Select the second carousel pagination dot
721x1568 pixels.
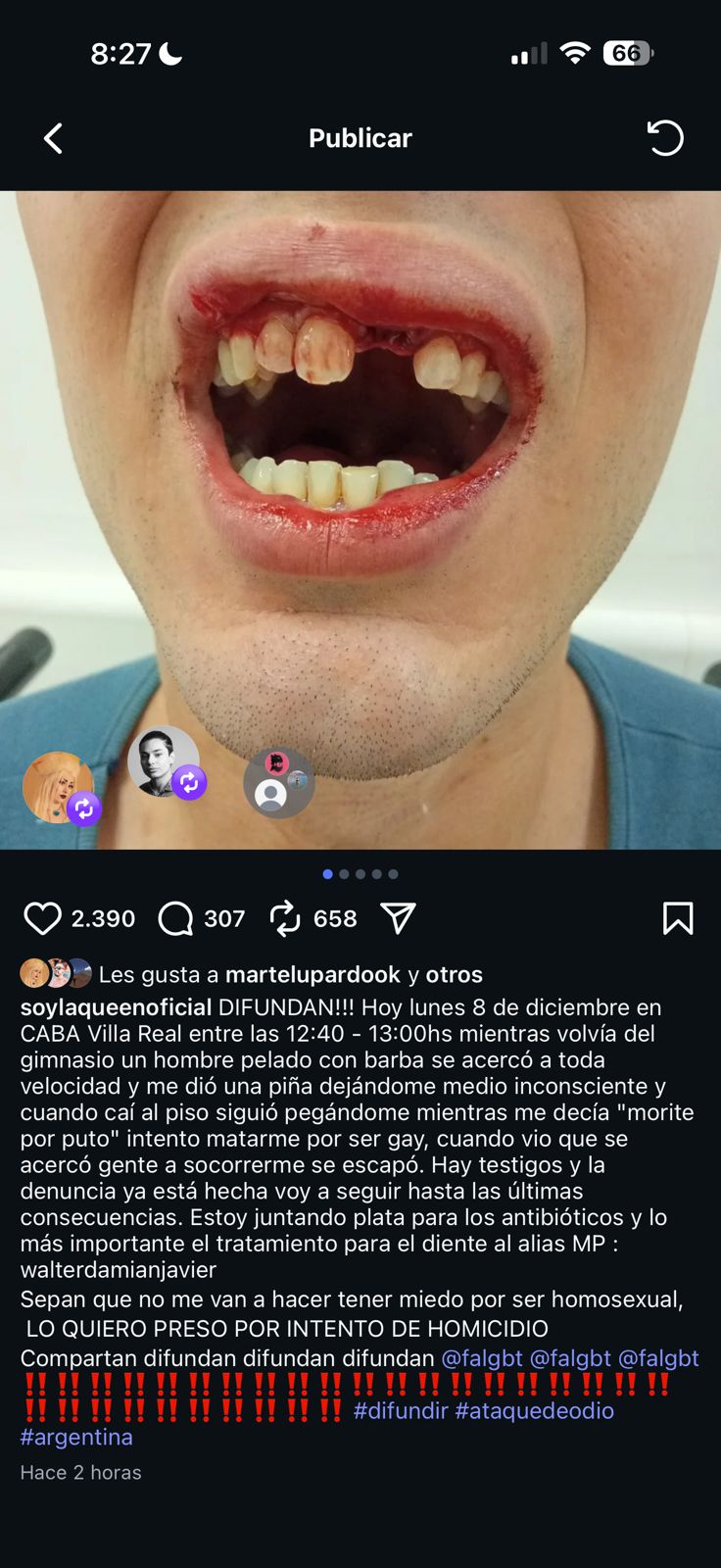pos(345,874)
